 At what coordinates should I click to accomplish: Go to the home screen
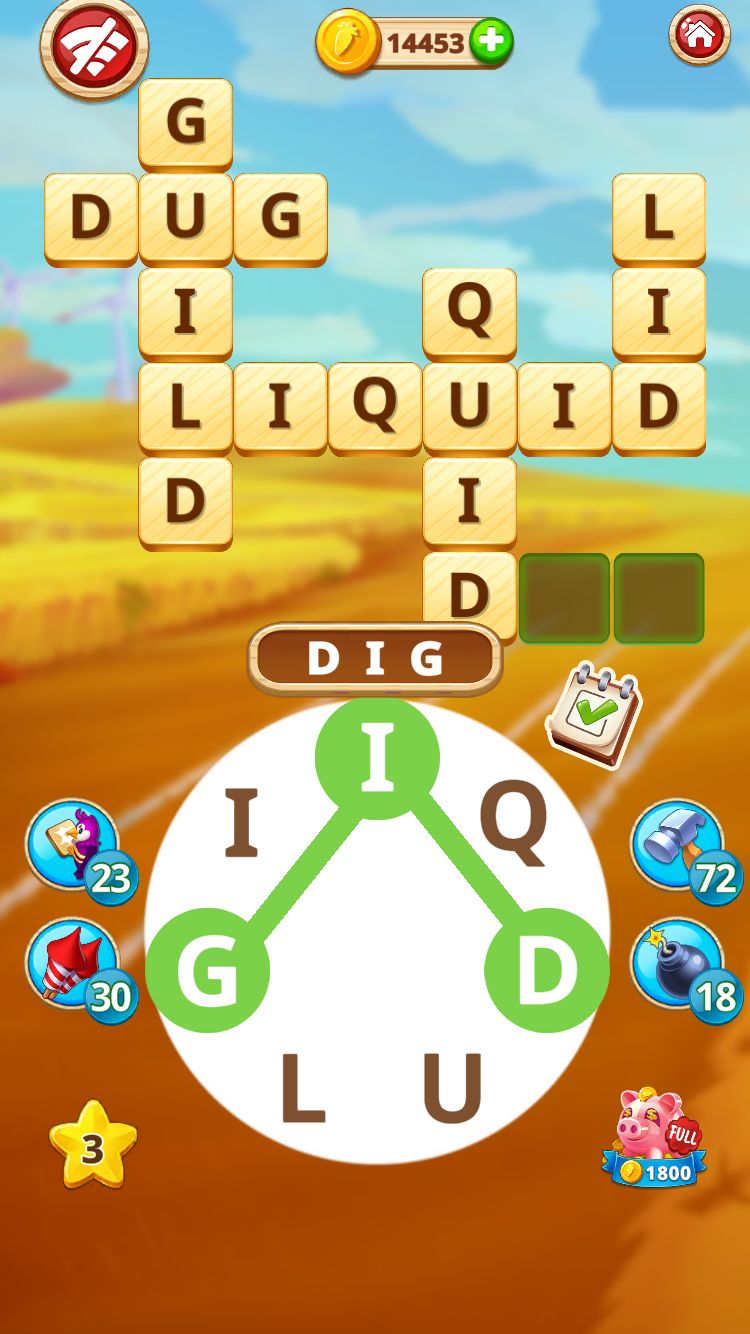(x=699, y=35)
